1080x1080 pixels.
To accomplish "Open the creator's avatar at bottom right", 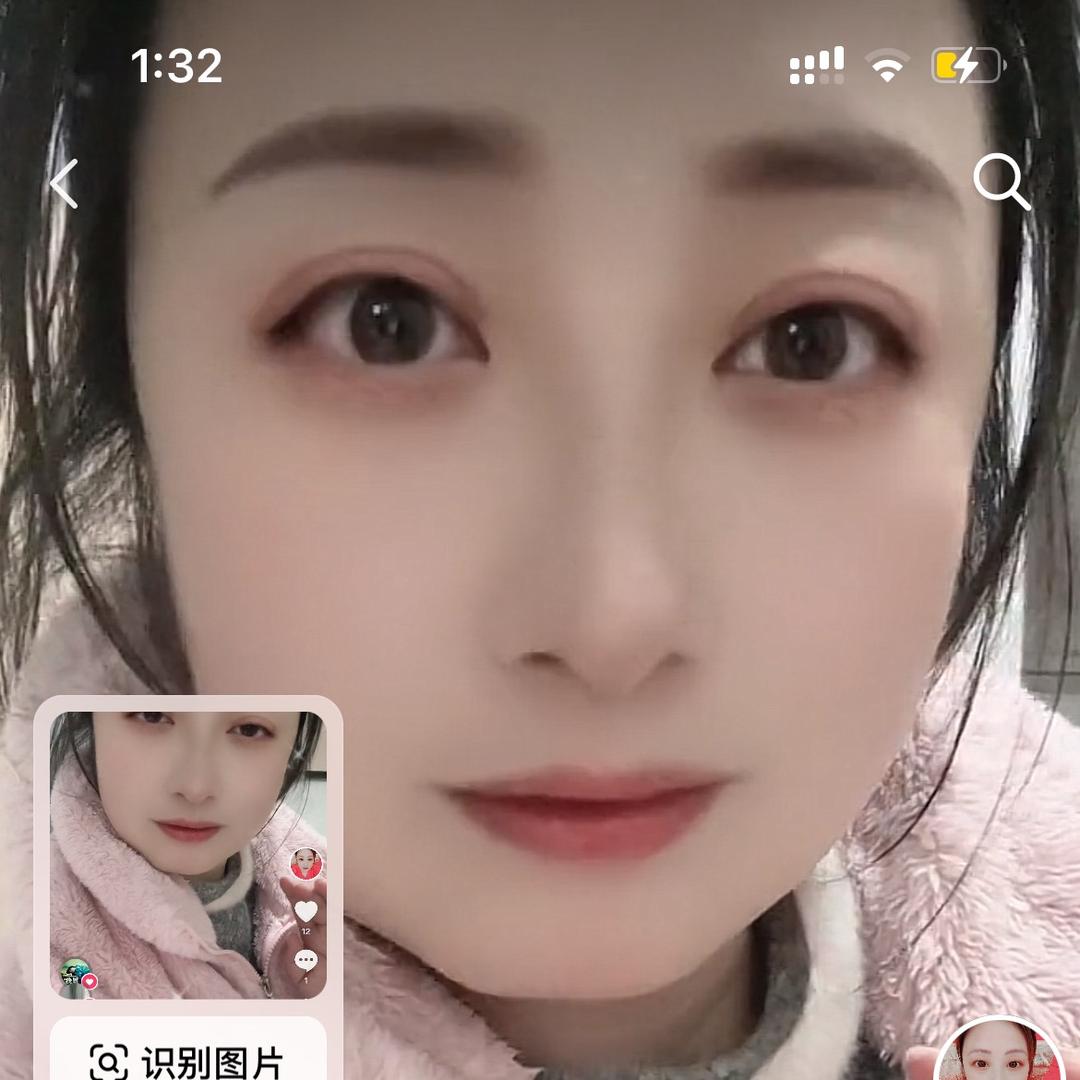I will point(997,1055).
